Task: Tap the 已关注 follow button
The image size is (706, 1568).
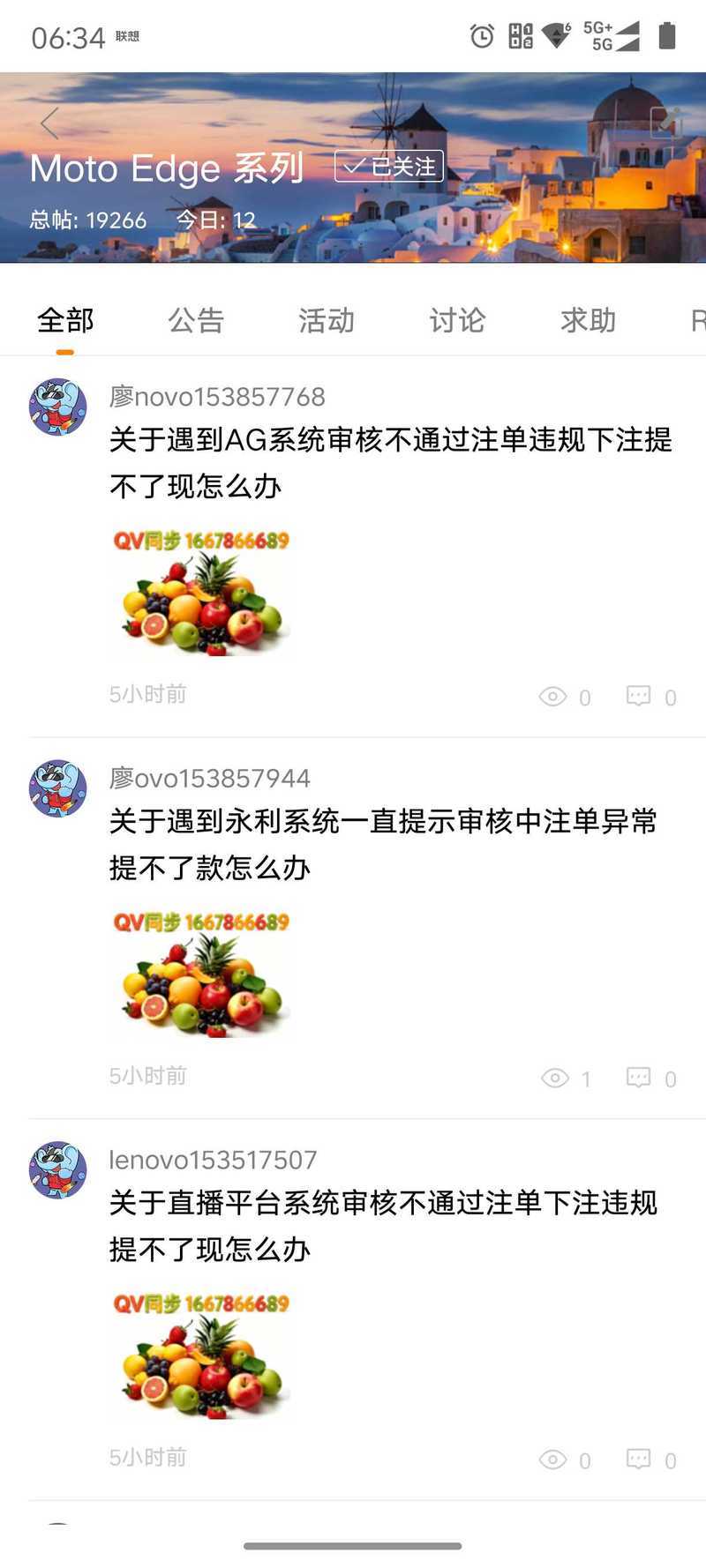Action: tap(389, 166)
